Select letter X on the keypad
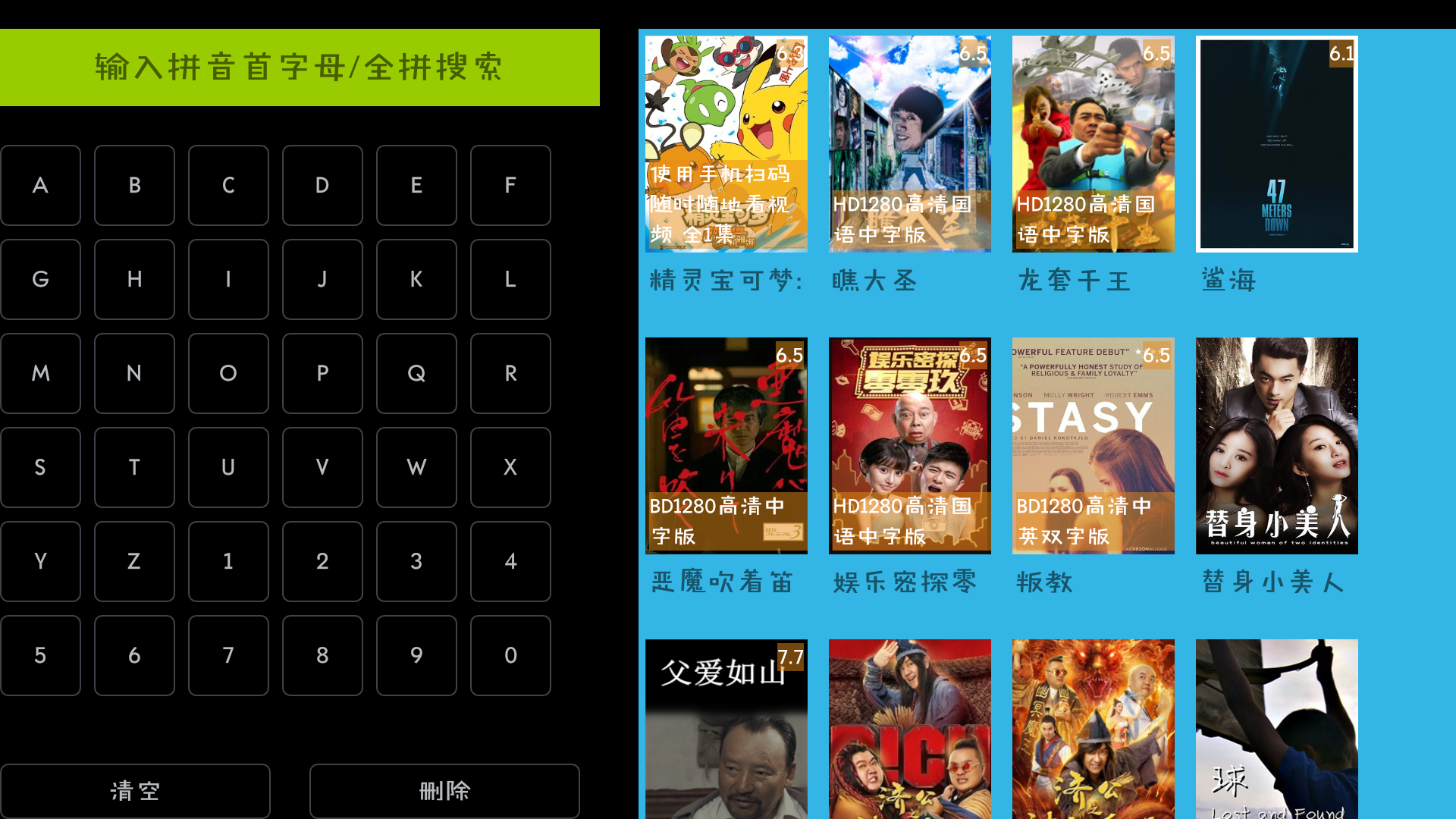 [x=510, y=467]
